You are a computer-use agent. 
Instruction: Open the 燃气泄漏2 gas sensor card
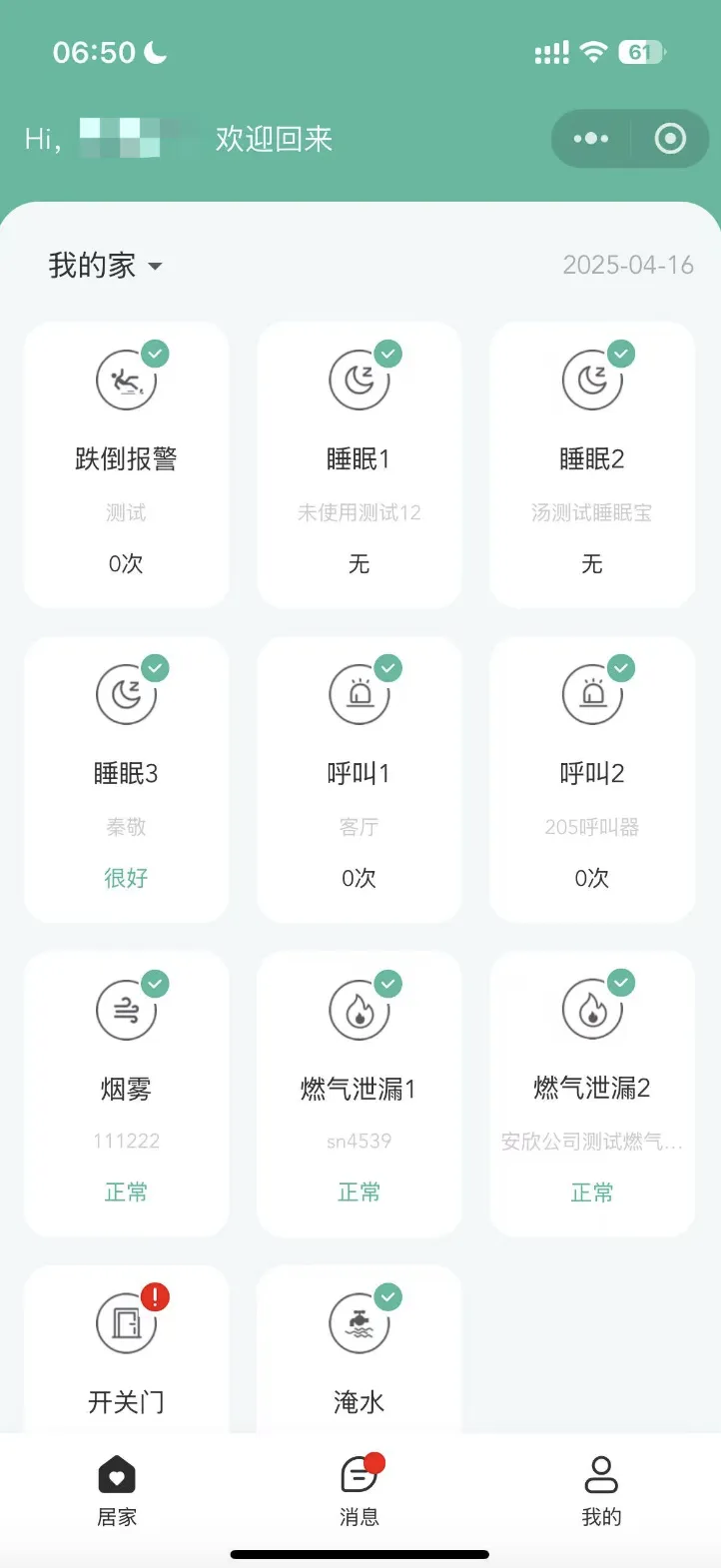point(592,1094)
